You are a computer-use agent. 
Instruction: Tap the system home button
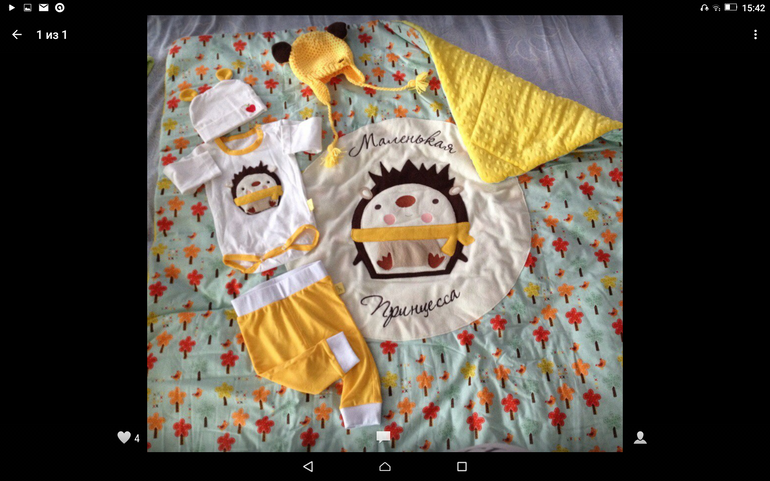tap(385, 466)
